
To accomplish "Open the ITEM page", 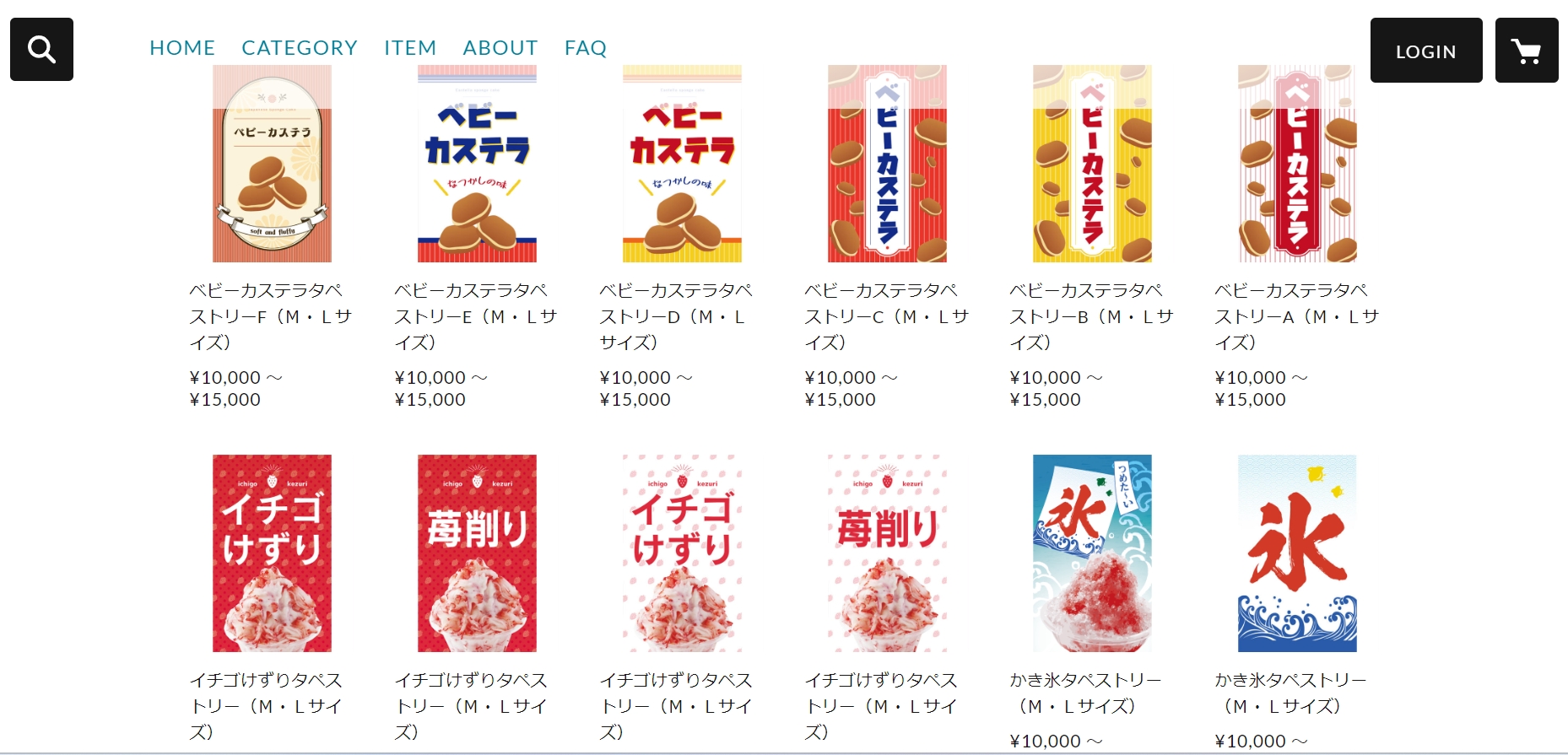I will click(x=410, y=48).
